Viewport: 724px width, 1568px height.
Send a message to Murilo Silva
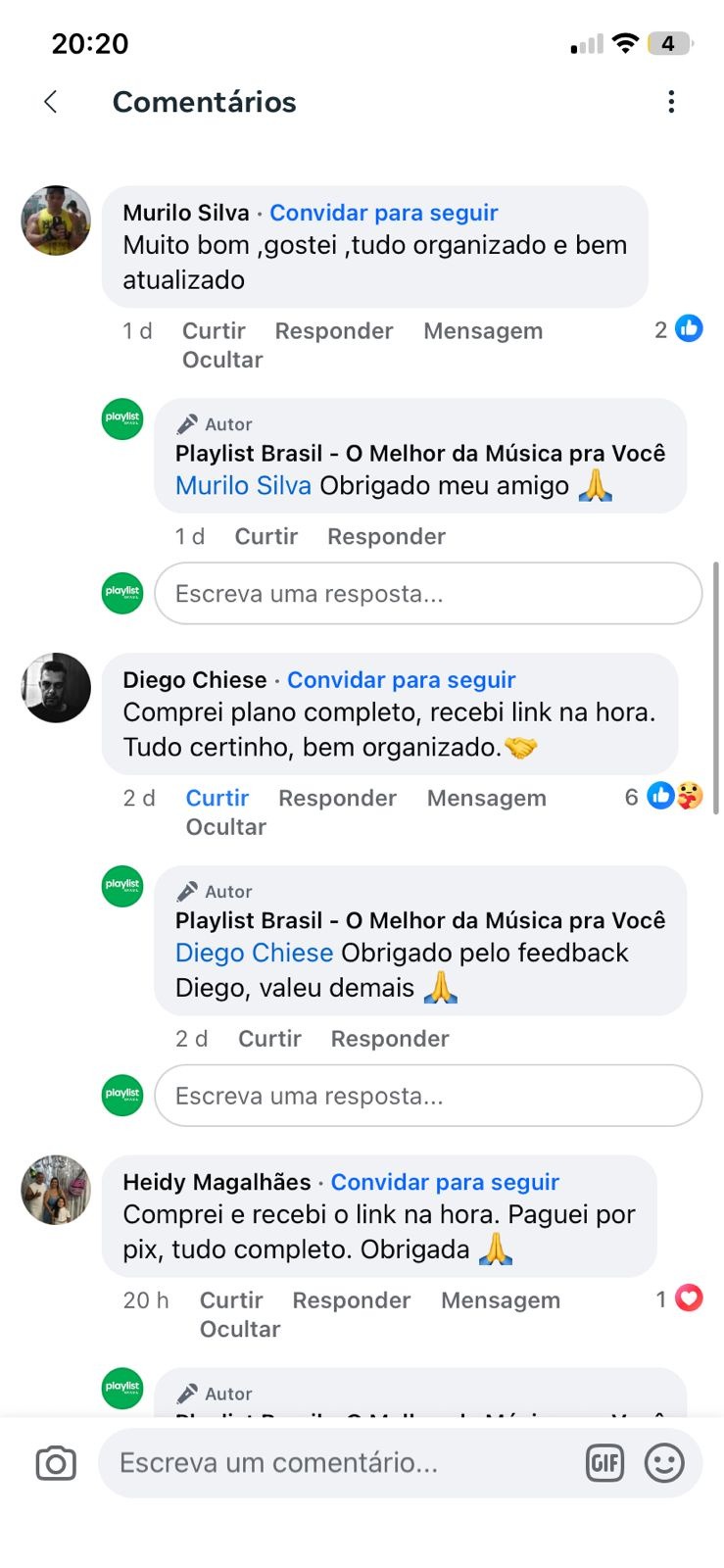[482, 331]
